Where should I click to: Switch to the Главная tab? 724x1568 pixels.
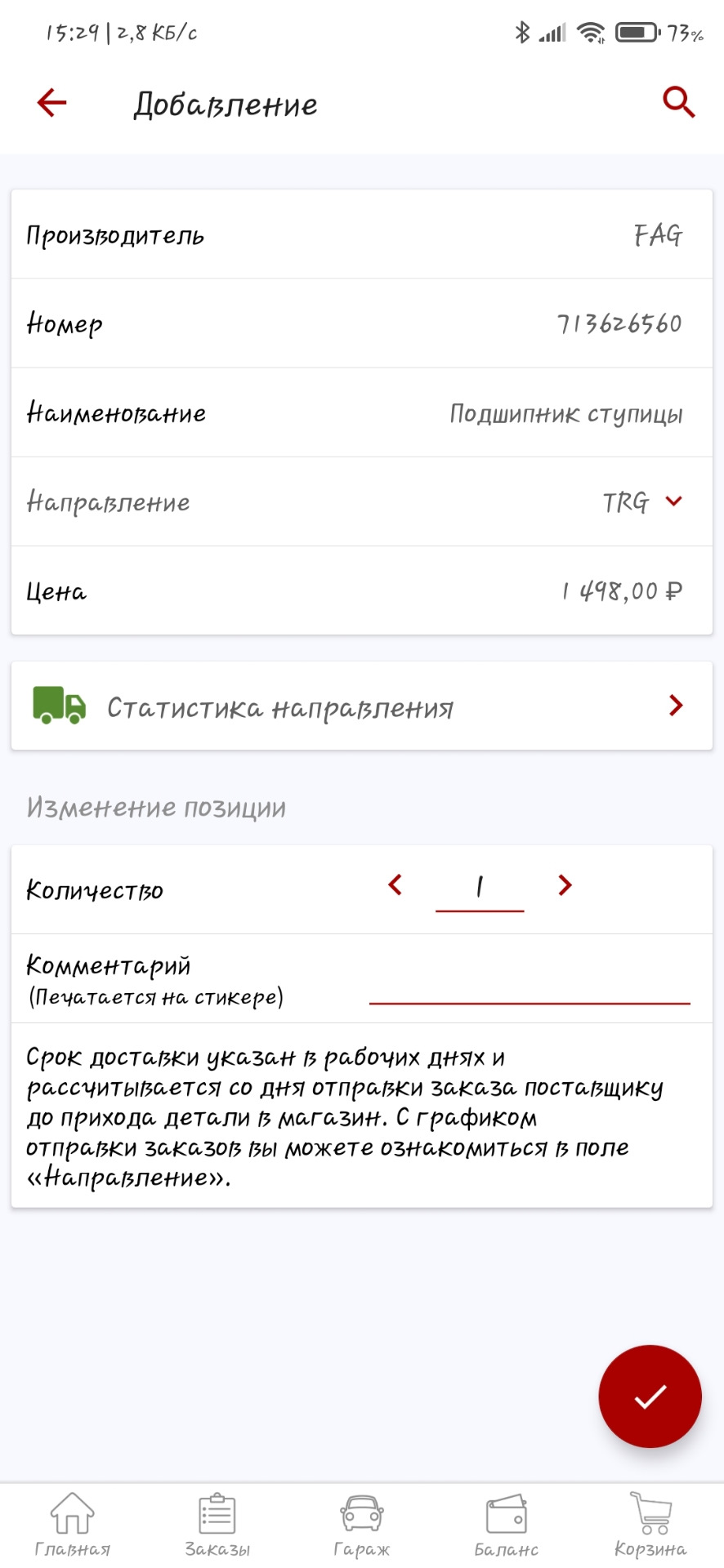72,1524
